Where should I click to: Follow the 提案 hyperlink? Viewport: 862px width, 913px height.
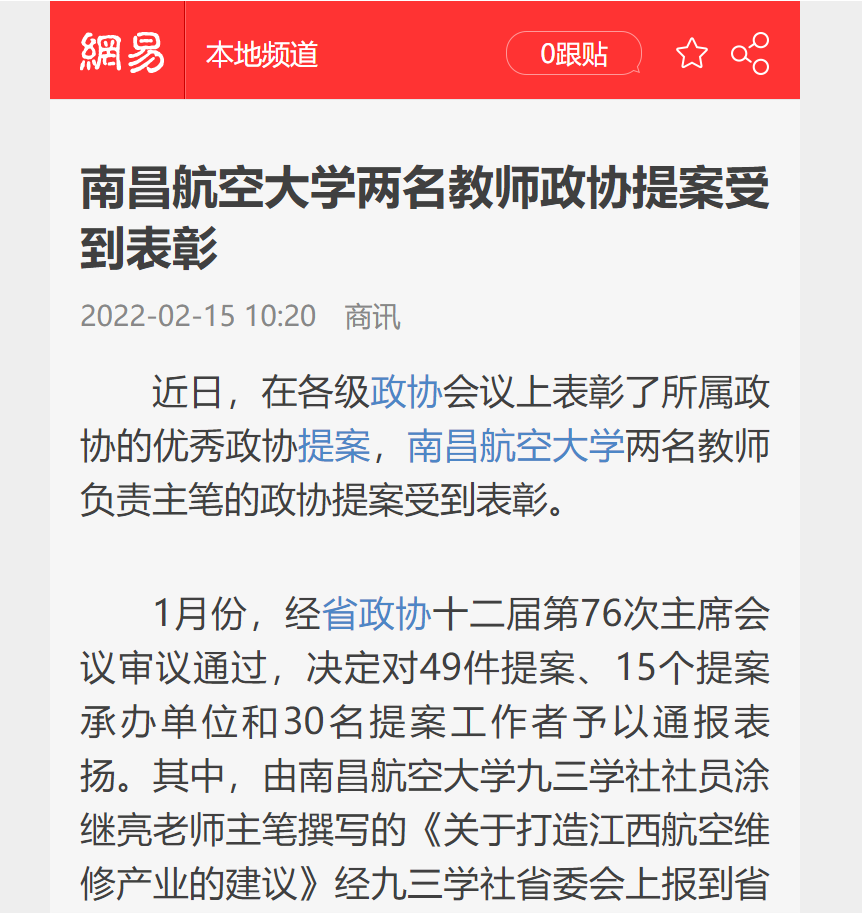334,447
